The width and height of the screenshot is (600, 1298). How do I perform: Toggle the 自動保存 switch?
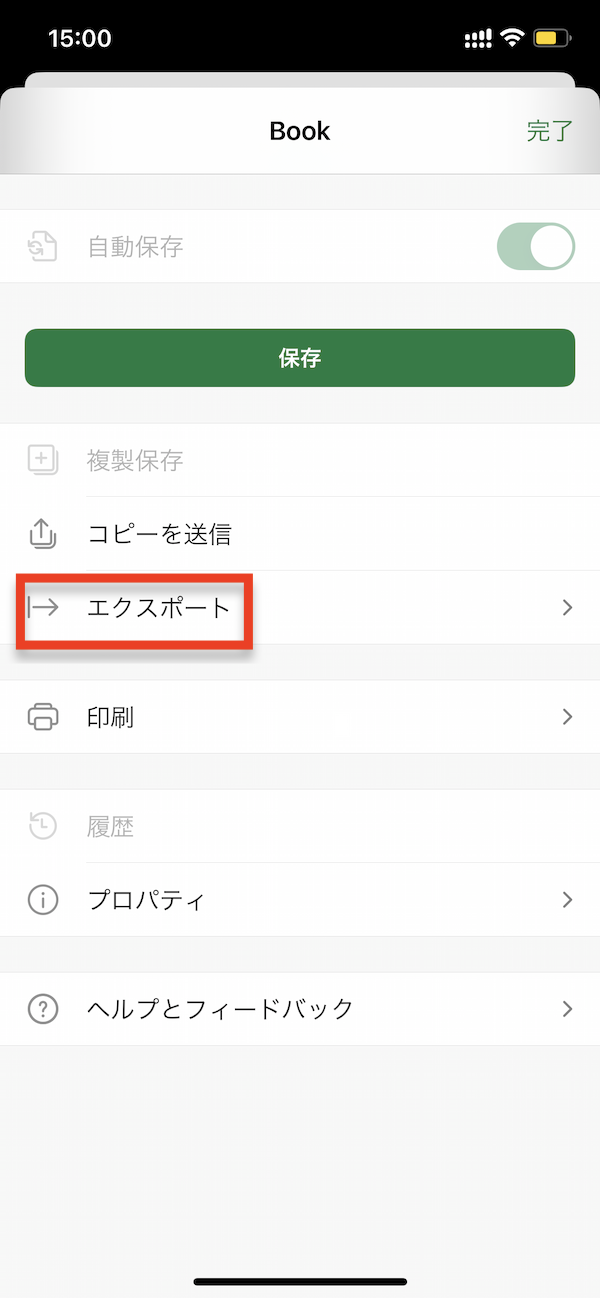536,246
